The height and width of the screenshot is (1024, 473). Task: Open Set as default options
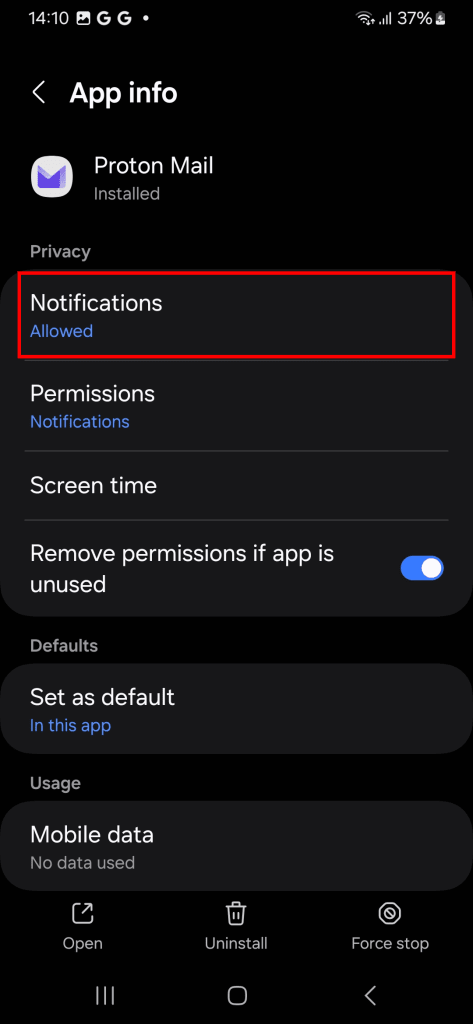(236, 708)
